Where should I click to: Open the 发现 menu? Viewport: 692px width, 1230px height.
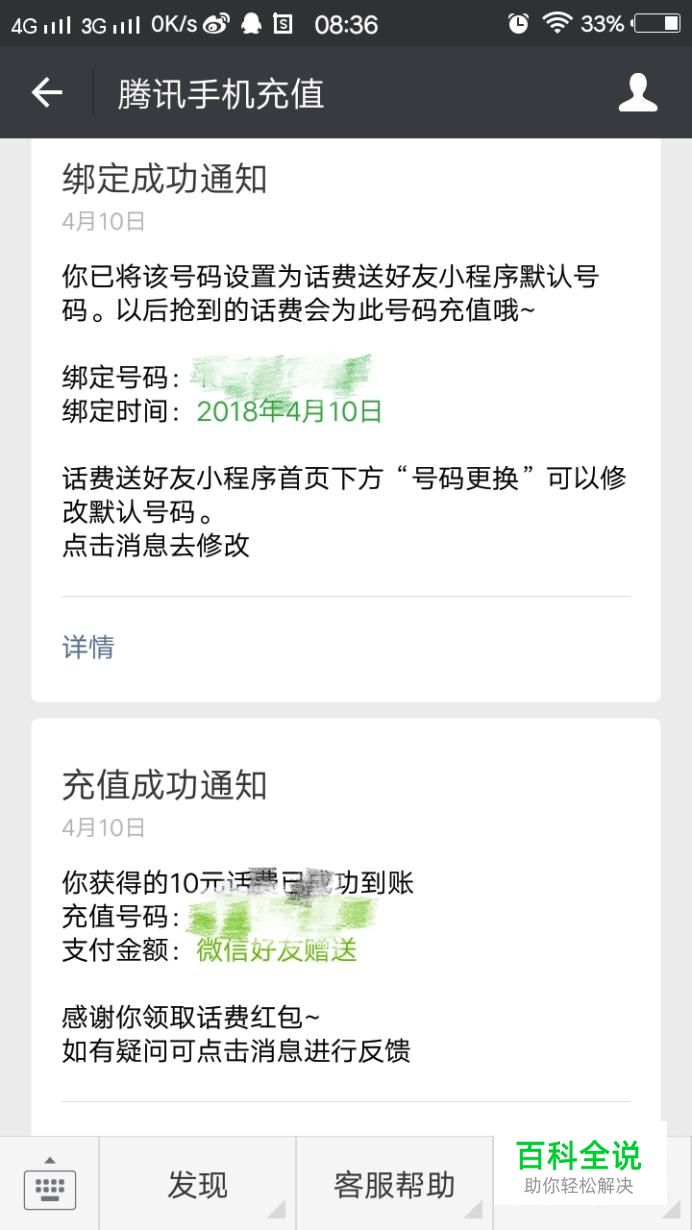(198, 1185)
